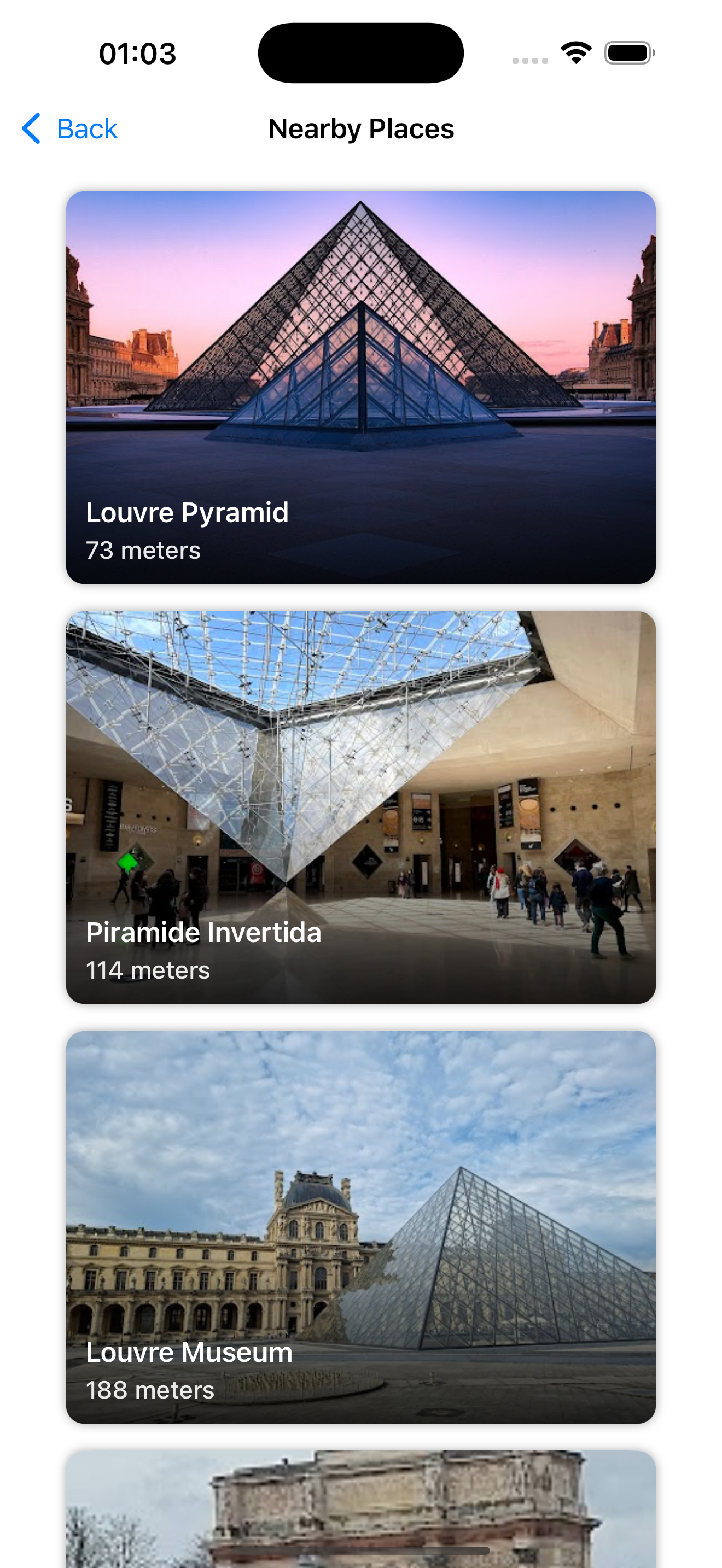Open the Louvre Pyramid card
Screen dimensions: 722x1568
pos(360,388)
